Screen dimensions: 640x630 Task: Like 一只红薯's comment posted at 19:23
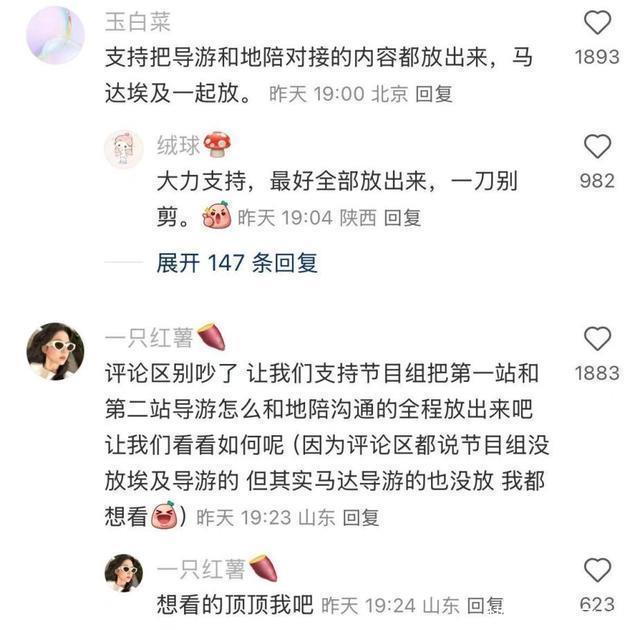597,339
